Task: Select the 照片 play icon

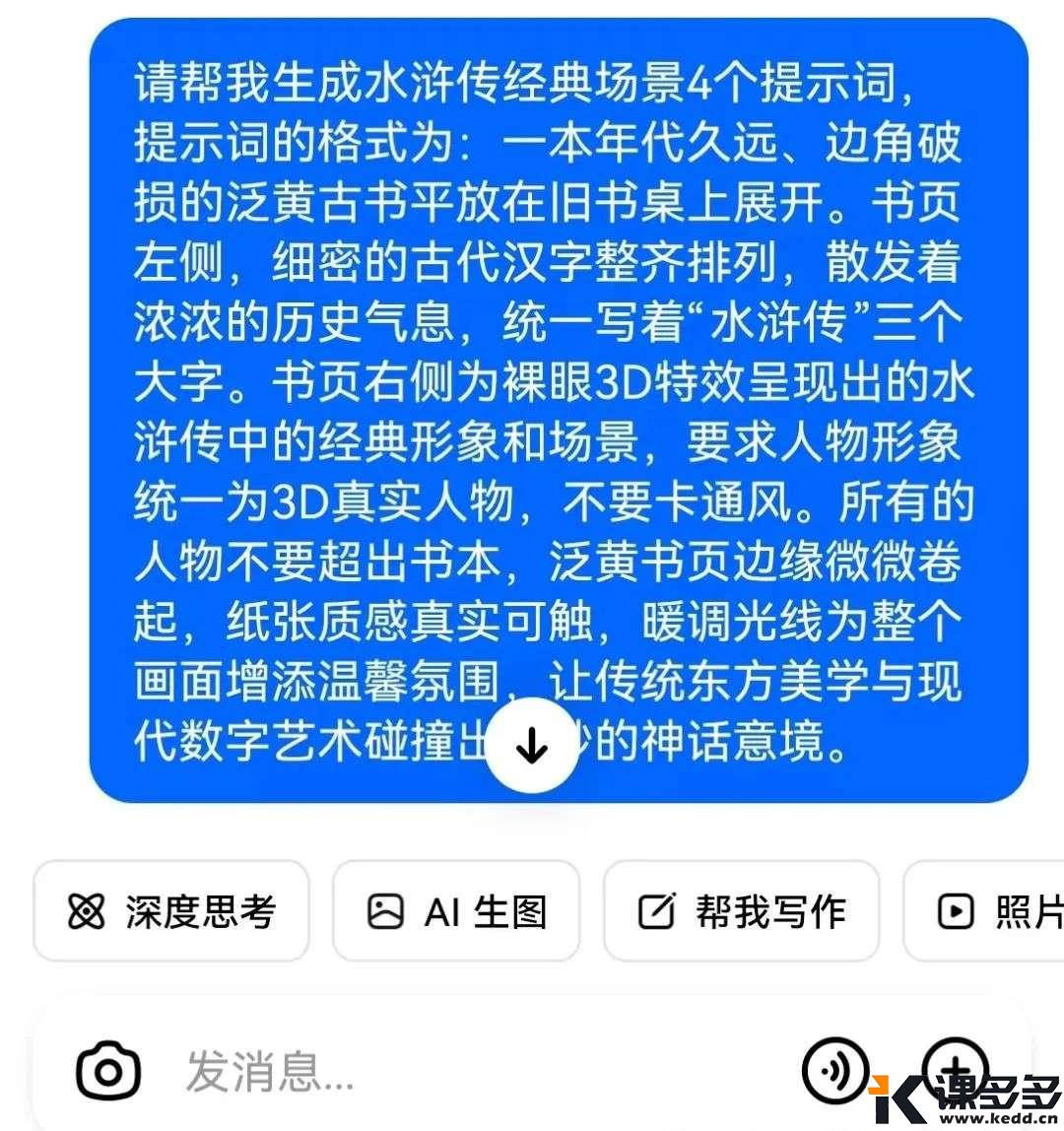Action: click(956, 911)
